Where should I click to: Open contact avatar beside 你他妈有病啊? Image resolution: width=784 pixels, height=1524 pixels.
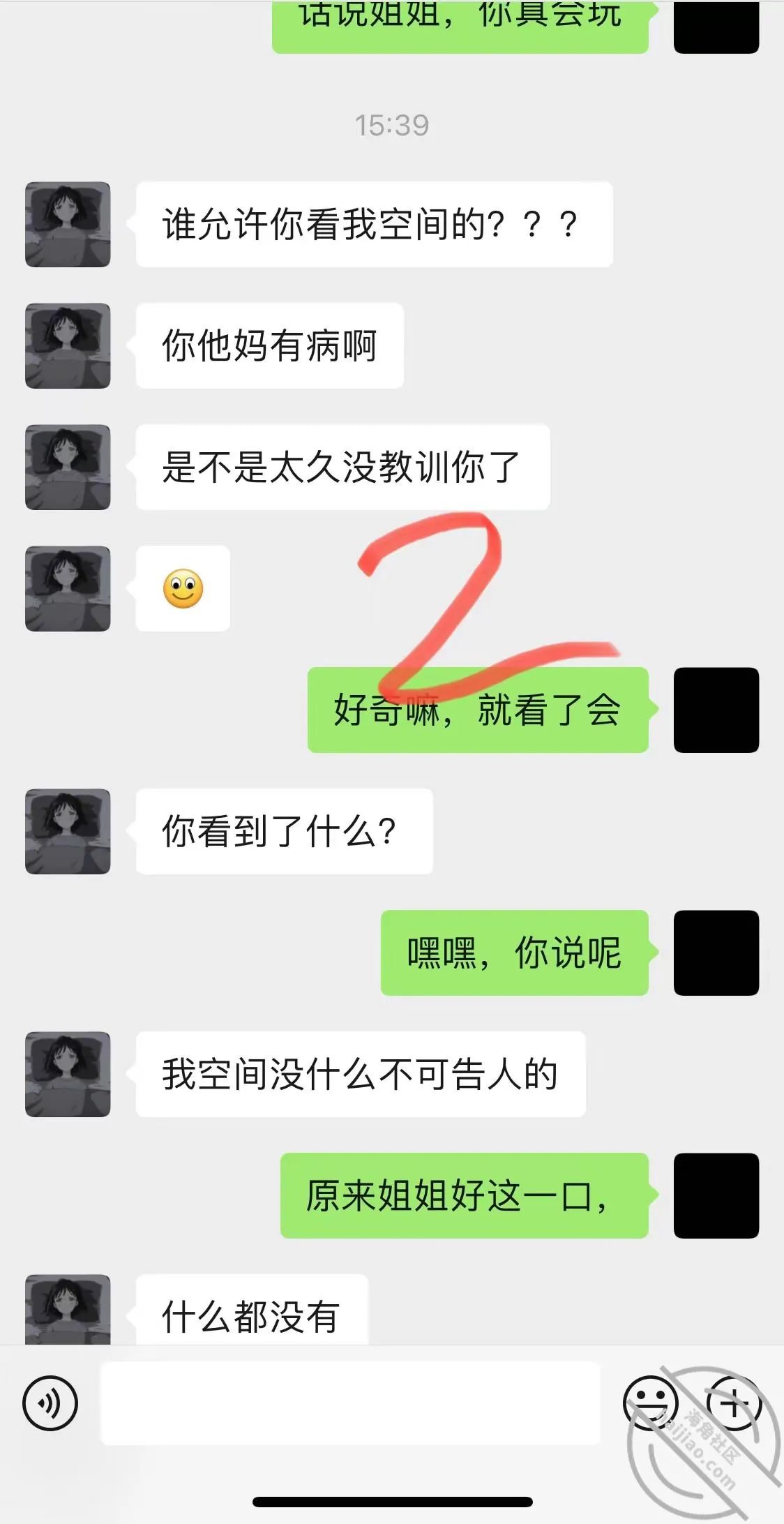pyautogui.click(x=68, y=345)
